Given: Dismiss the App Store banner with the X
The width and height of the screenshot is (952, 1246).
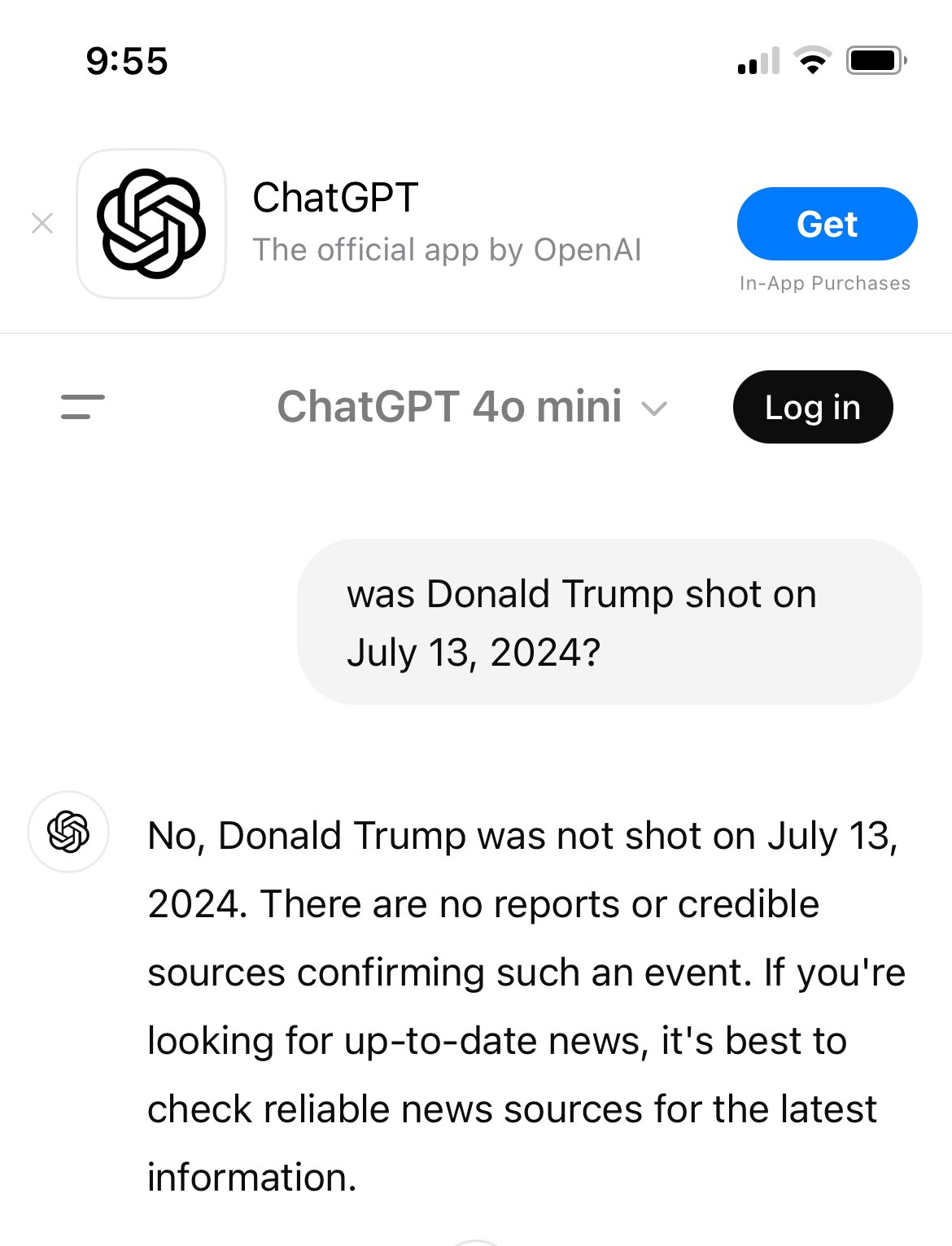Looking at the screenshot, I should tap(41, 222).
